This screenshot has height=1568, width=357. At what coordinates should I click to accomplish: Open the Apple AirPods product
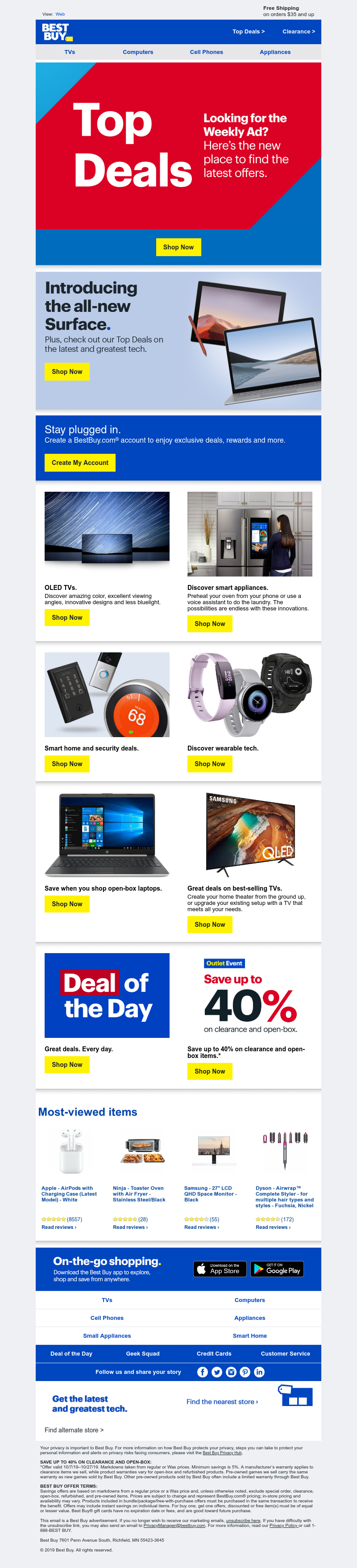coord(69,1194)
